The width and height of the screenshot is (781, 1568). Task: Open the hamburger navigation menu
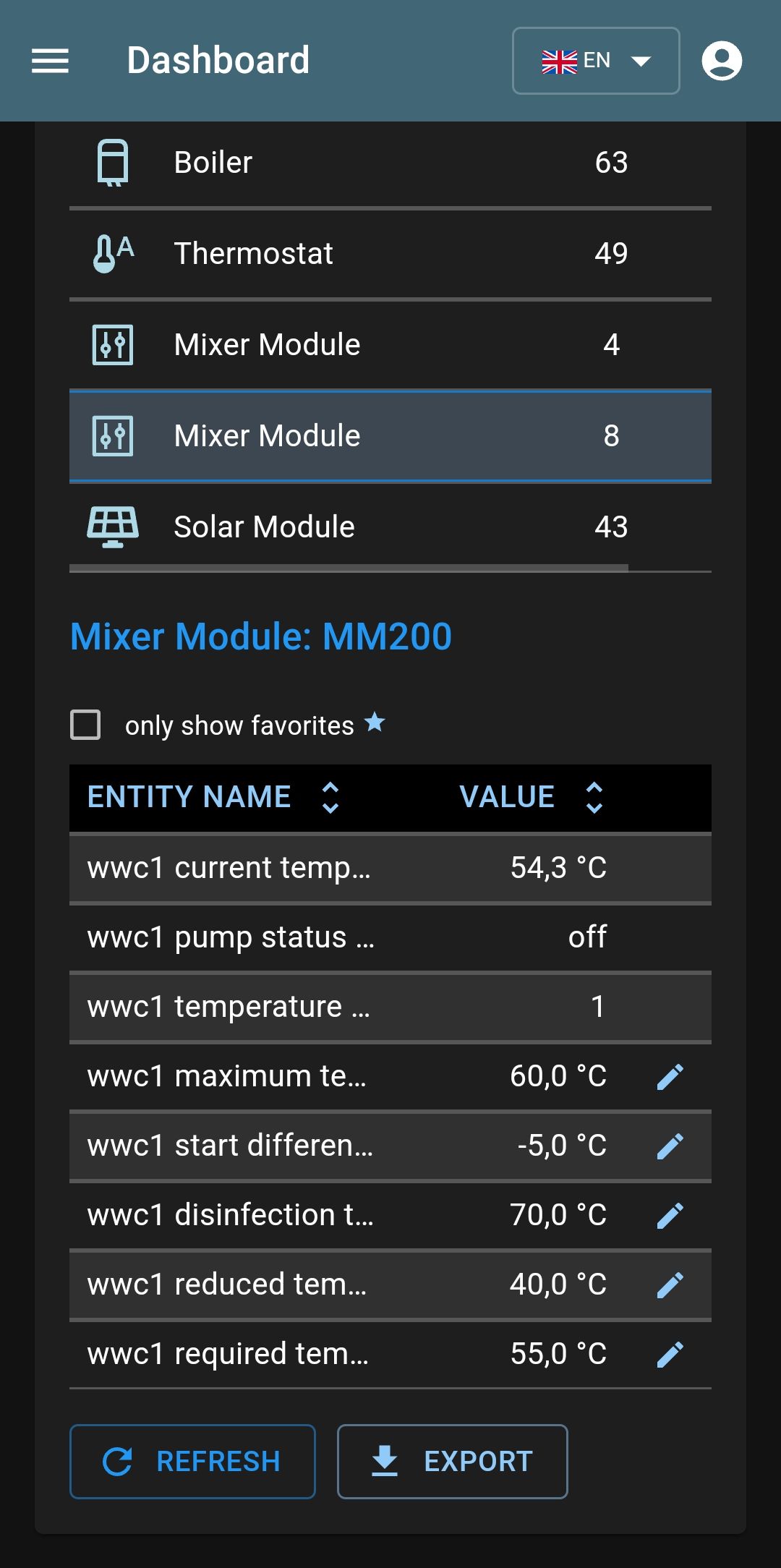point(51,61)
